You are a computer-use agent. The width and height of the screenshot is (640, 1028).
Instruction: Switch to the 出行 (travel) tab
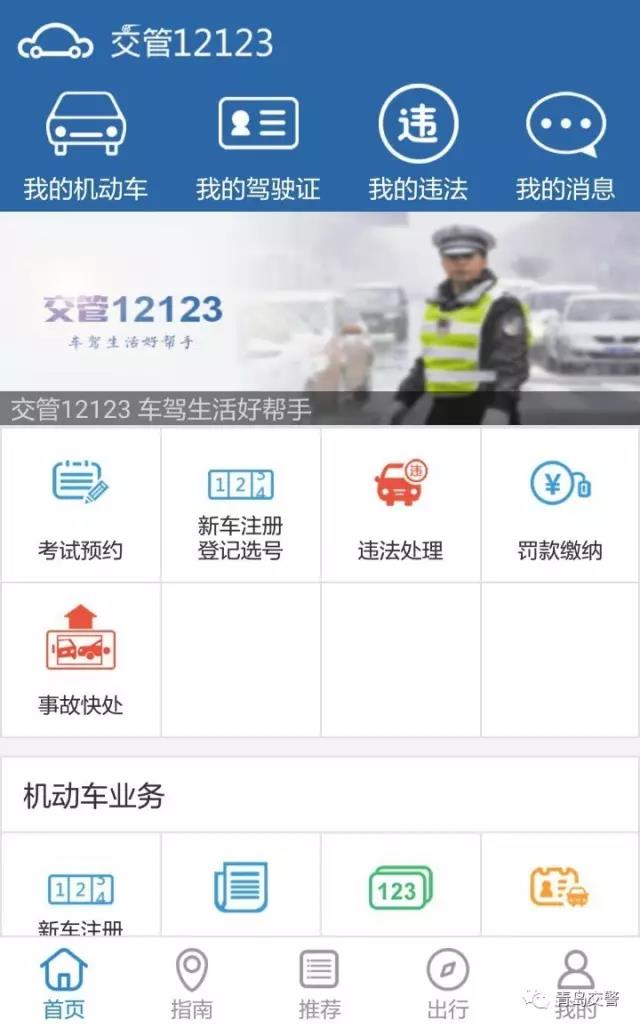447,983
